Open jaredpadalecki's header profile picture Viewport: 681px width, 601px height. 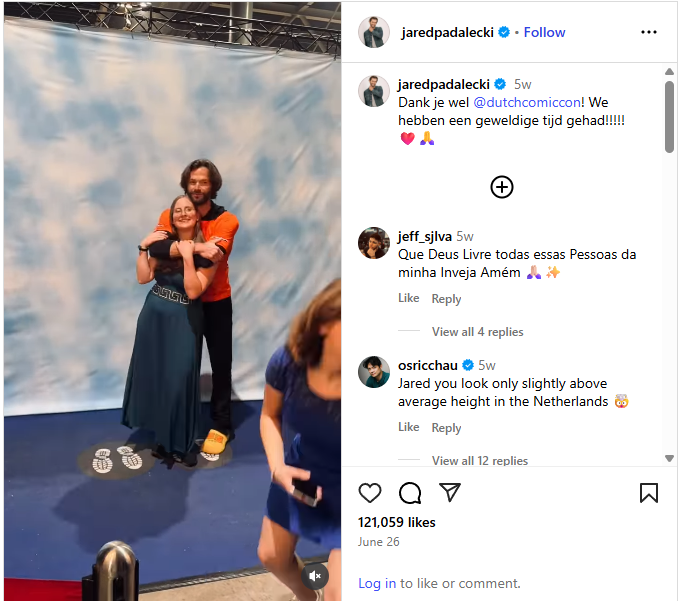tap(374, 32)
